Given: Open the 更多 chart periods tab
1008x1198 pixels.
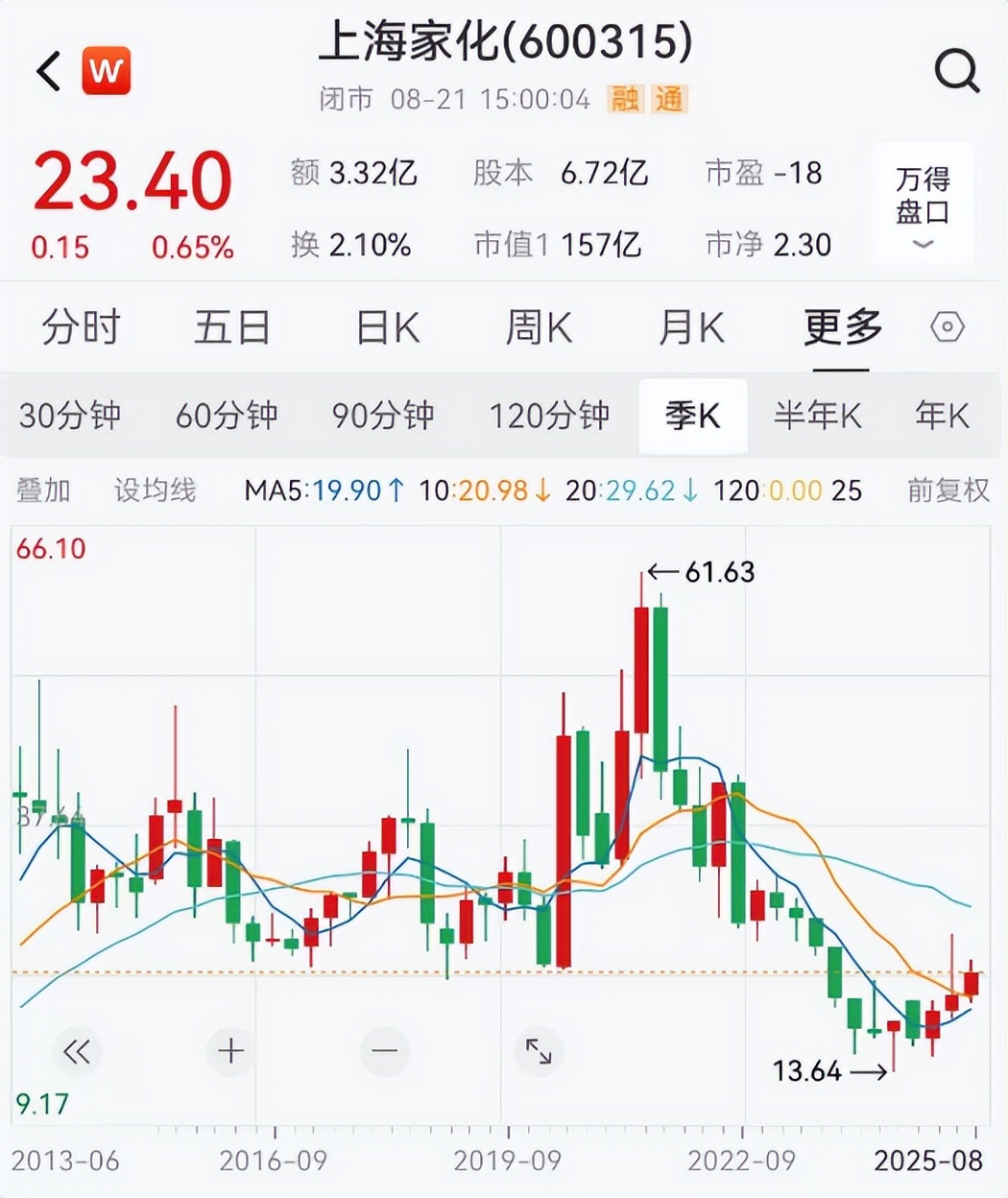Looking at the screenshot, I should pyautogui.click(x=842, y=328).
